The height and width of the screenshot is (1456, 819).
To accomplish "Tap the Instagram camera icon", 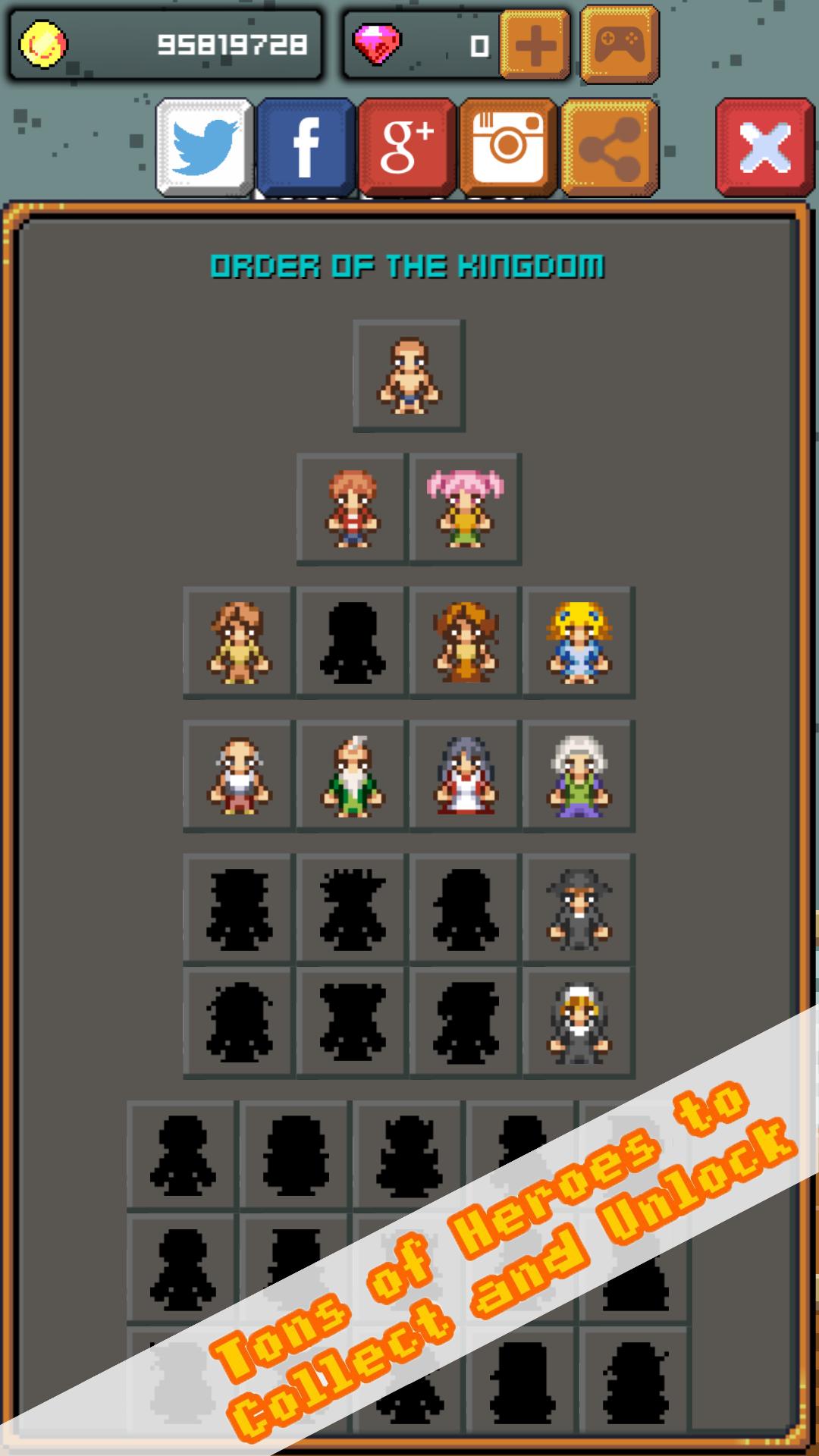I will tap(508, 147).
